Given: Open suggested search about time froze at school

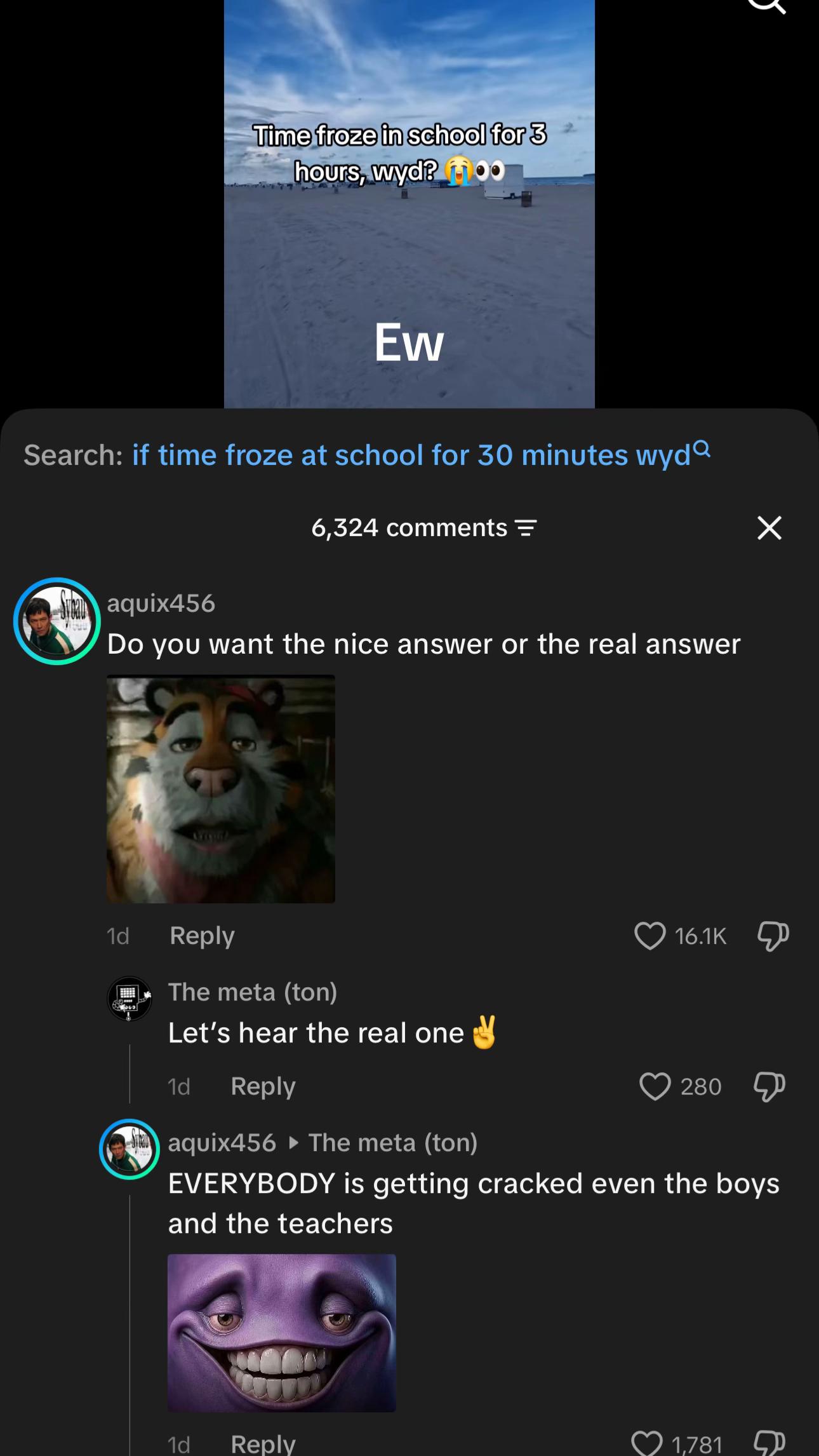Looking at the screenshot, I should (421, 455).
